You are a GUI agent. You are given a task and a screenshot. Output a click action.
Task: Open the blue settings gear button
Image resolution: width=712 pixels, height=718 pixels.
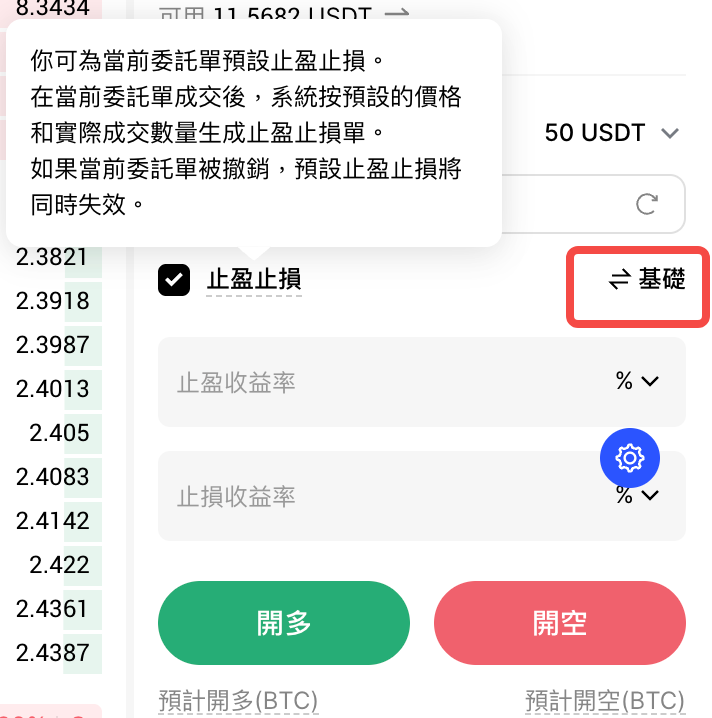pyautogui.click(x=629, y=459)
